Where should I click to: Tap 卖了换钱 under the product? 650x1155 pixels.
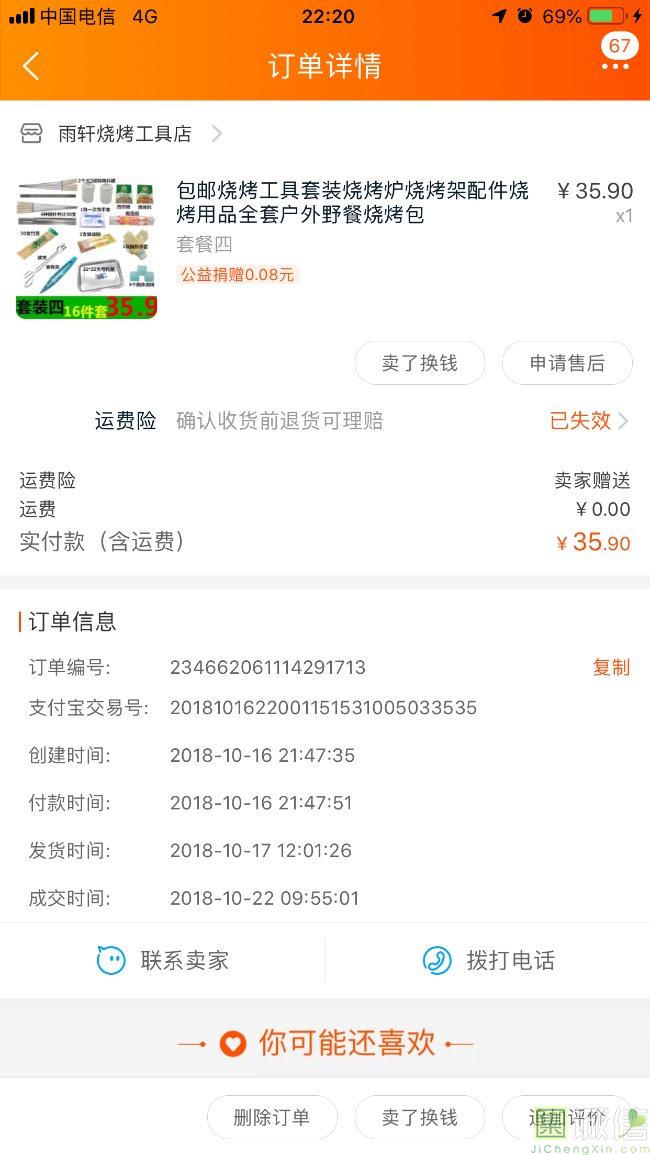pyautogui.click(x=419, y=363)
